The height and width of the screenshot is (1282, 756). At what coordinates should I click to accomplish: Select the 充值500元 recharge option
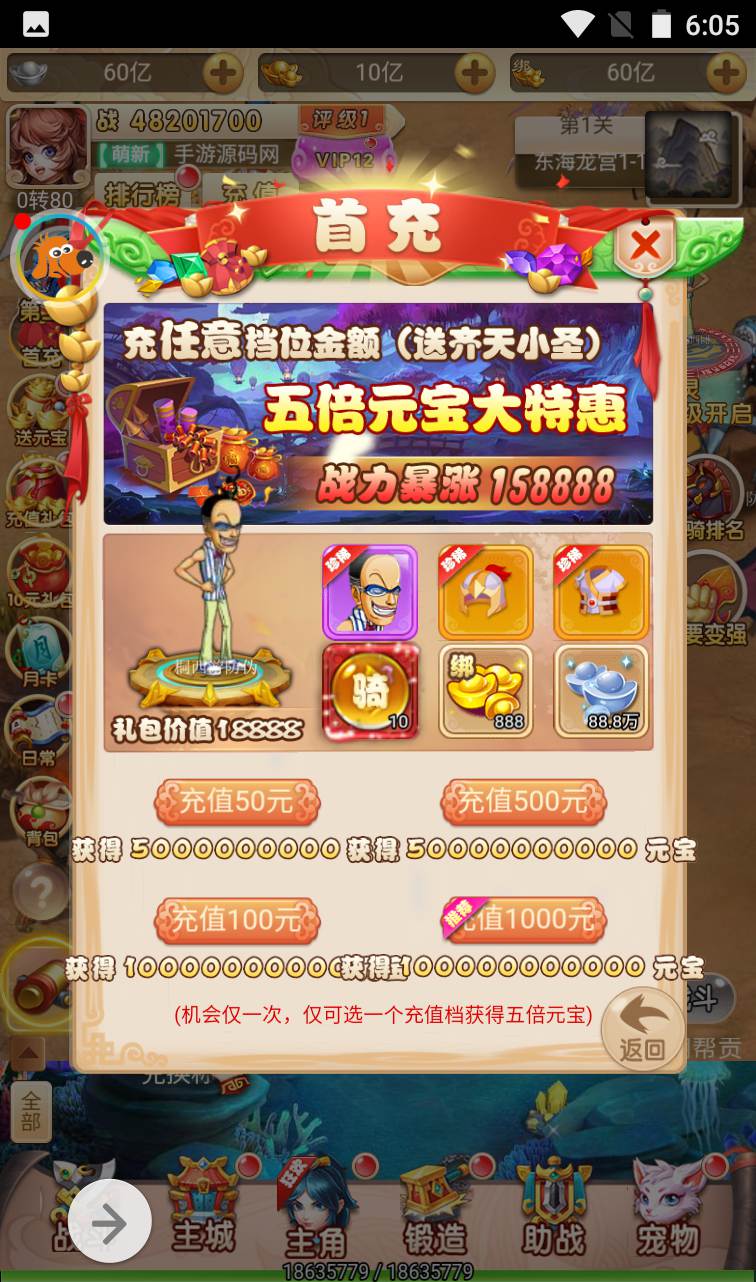coord(523,802)
